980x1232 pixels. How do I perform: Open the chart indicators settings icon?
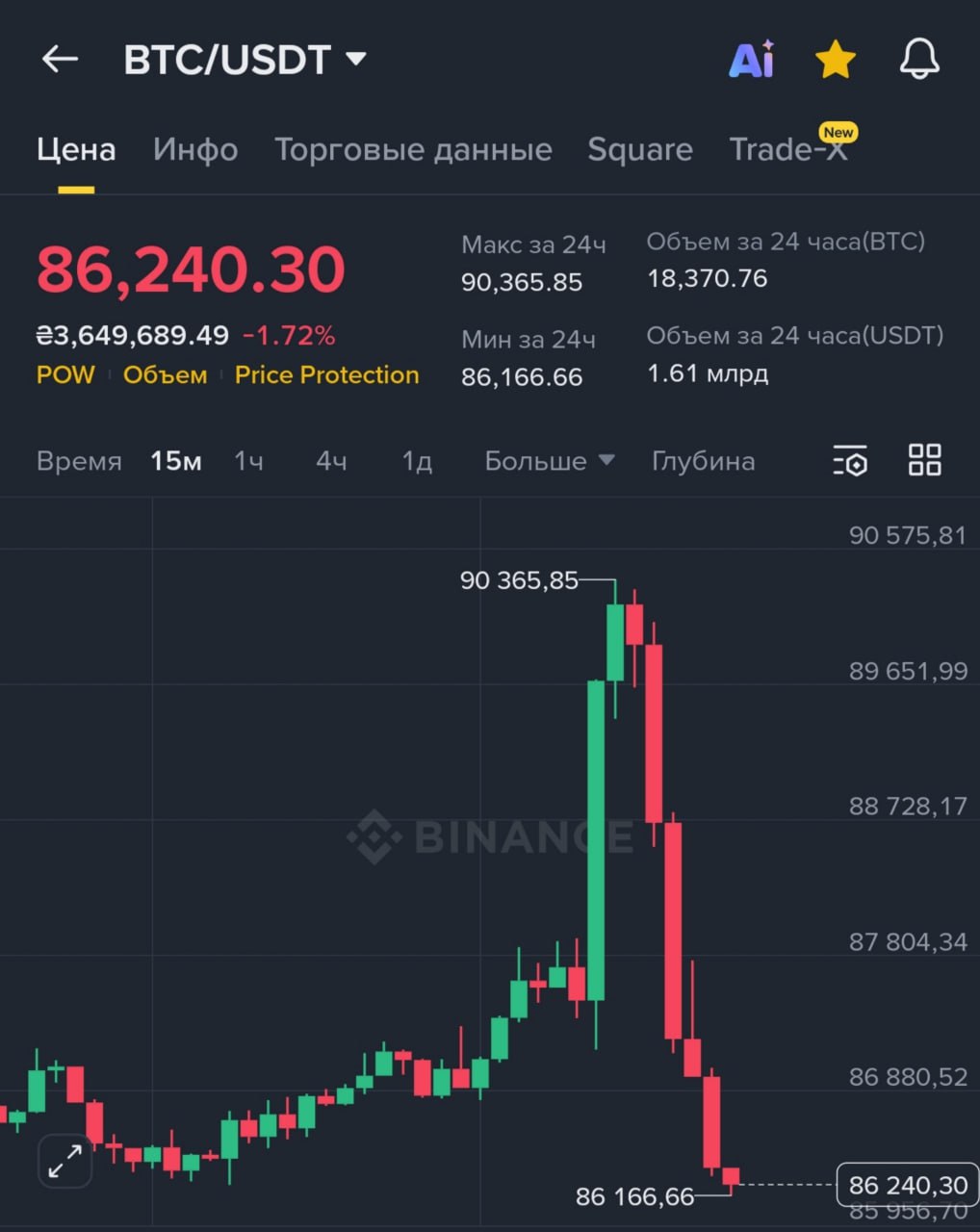[851, 461]
